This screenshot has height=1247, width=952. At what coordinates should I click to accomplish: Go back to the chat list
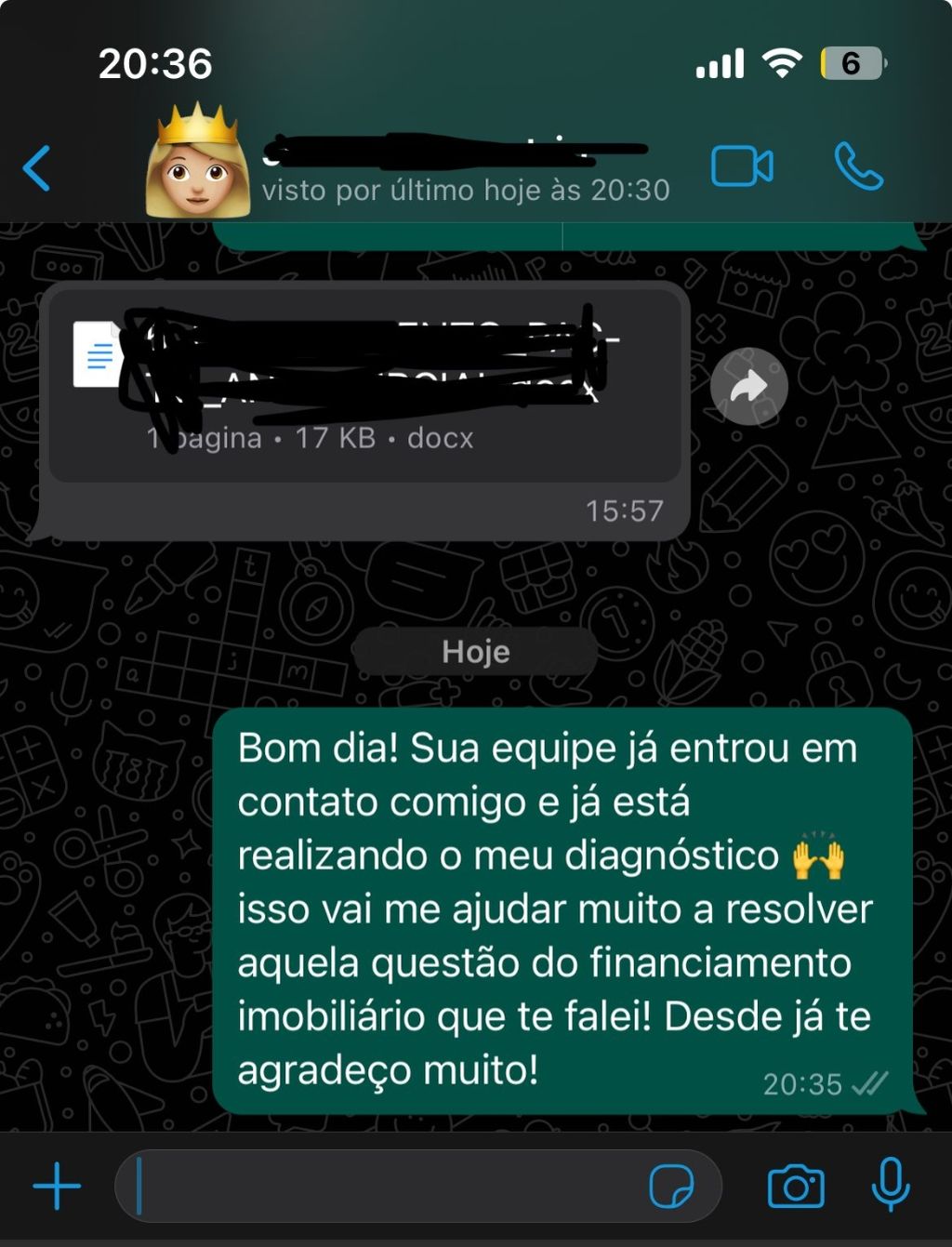click(37, 168)
